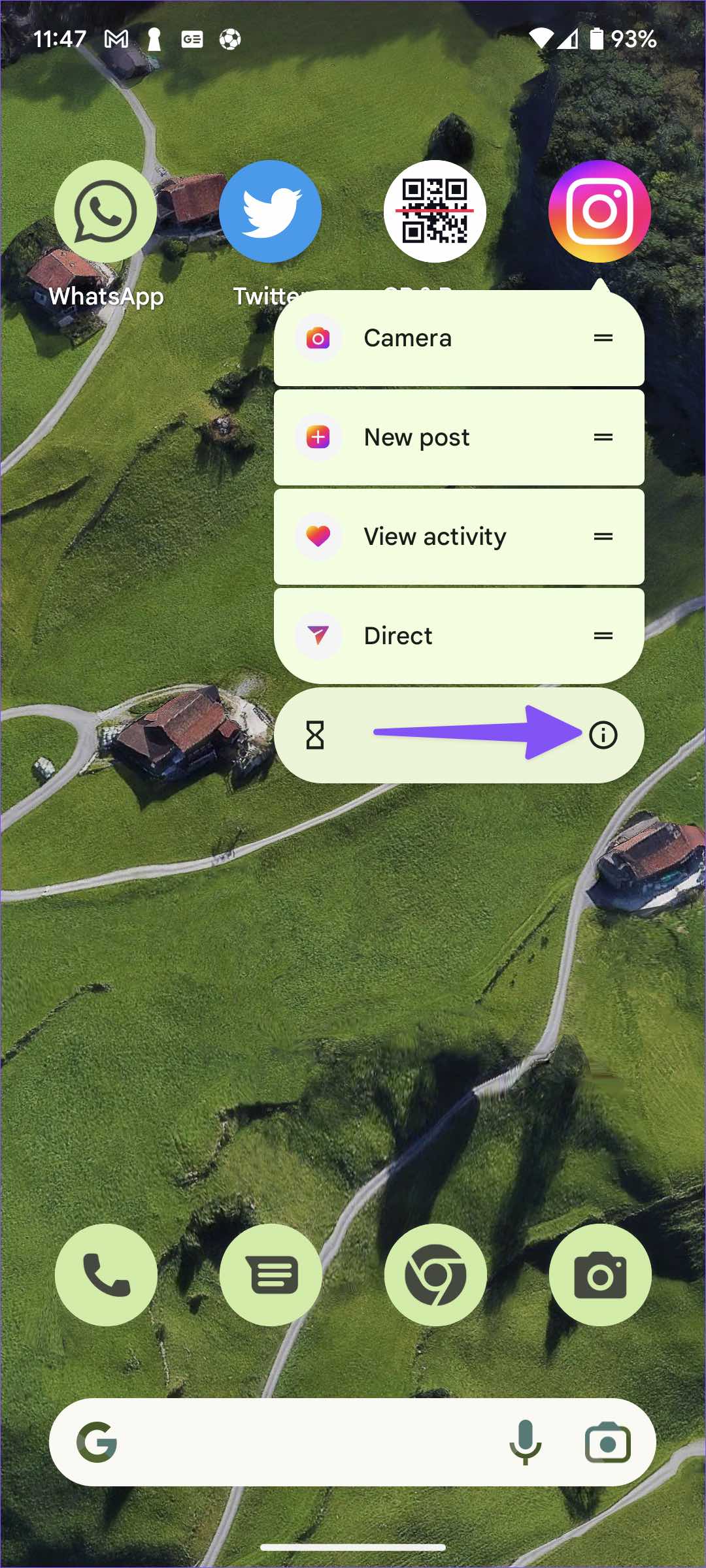Select the New post shortcut
Viewport: 706px width, 1568px height.
pyautogui.click(x=459, y=438)
